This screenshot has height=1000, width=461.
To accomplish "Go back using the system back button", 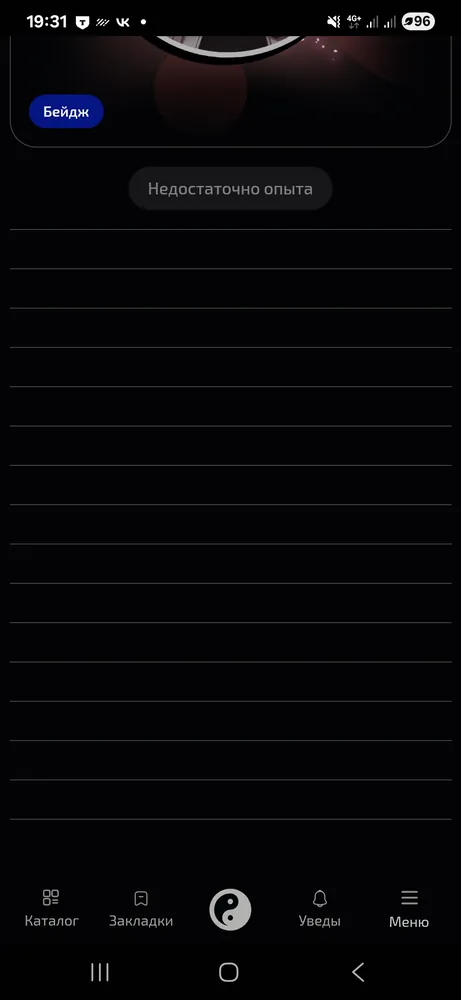I will pos(358,972).
